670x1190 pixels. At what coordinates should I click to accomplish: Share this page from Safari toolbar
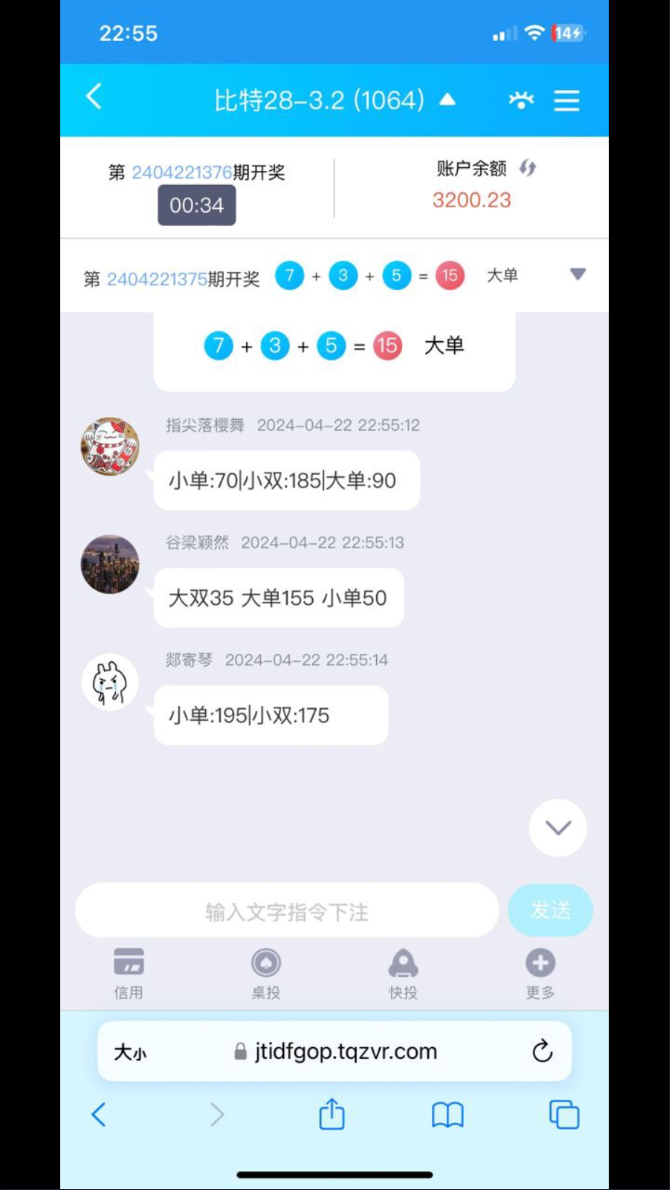point(332,1115)
